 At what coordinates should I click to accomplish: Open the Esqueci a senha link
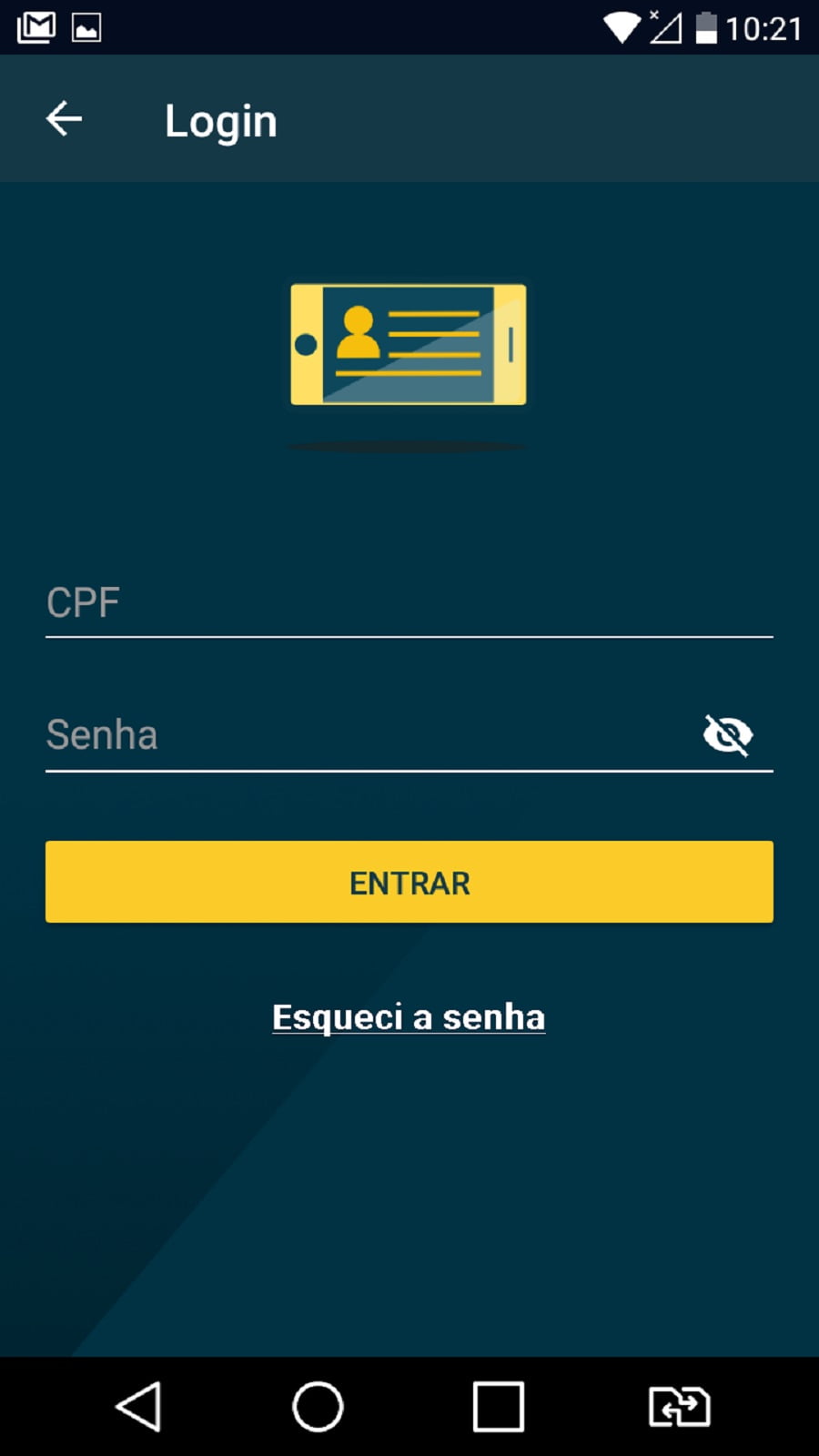point(408,1016)
